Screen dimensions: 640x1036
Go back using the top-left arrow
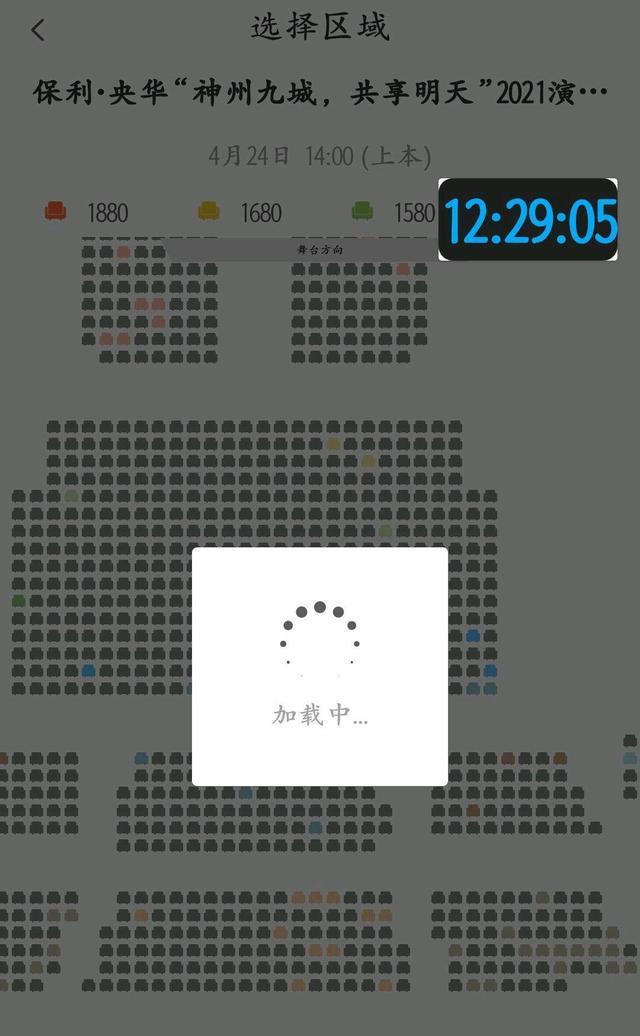click(x=38, y=30)
